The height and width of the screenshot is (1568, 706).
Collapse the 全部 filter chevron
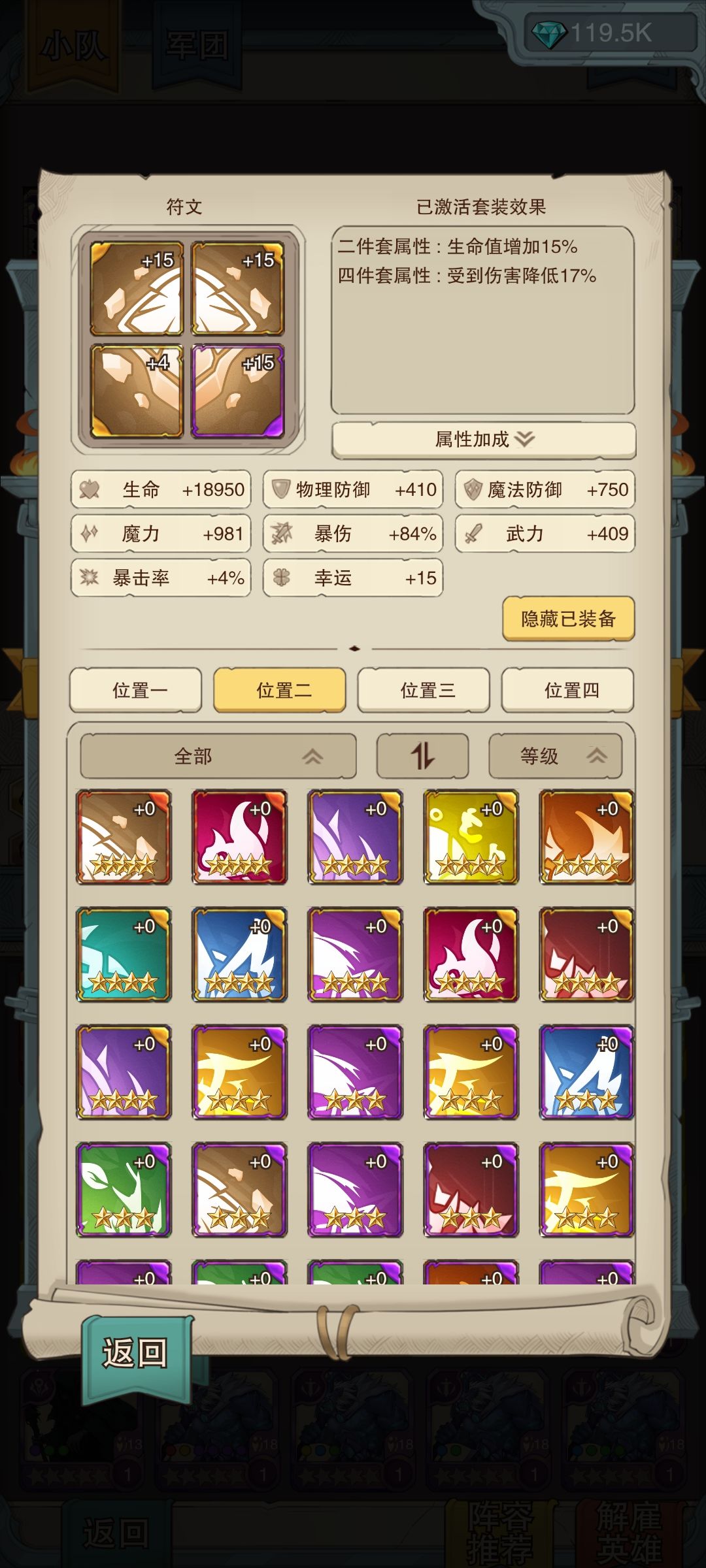tap(312, 755)
